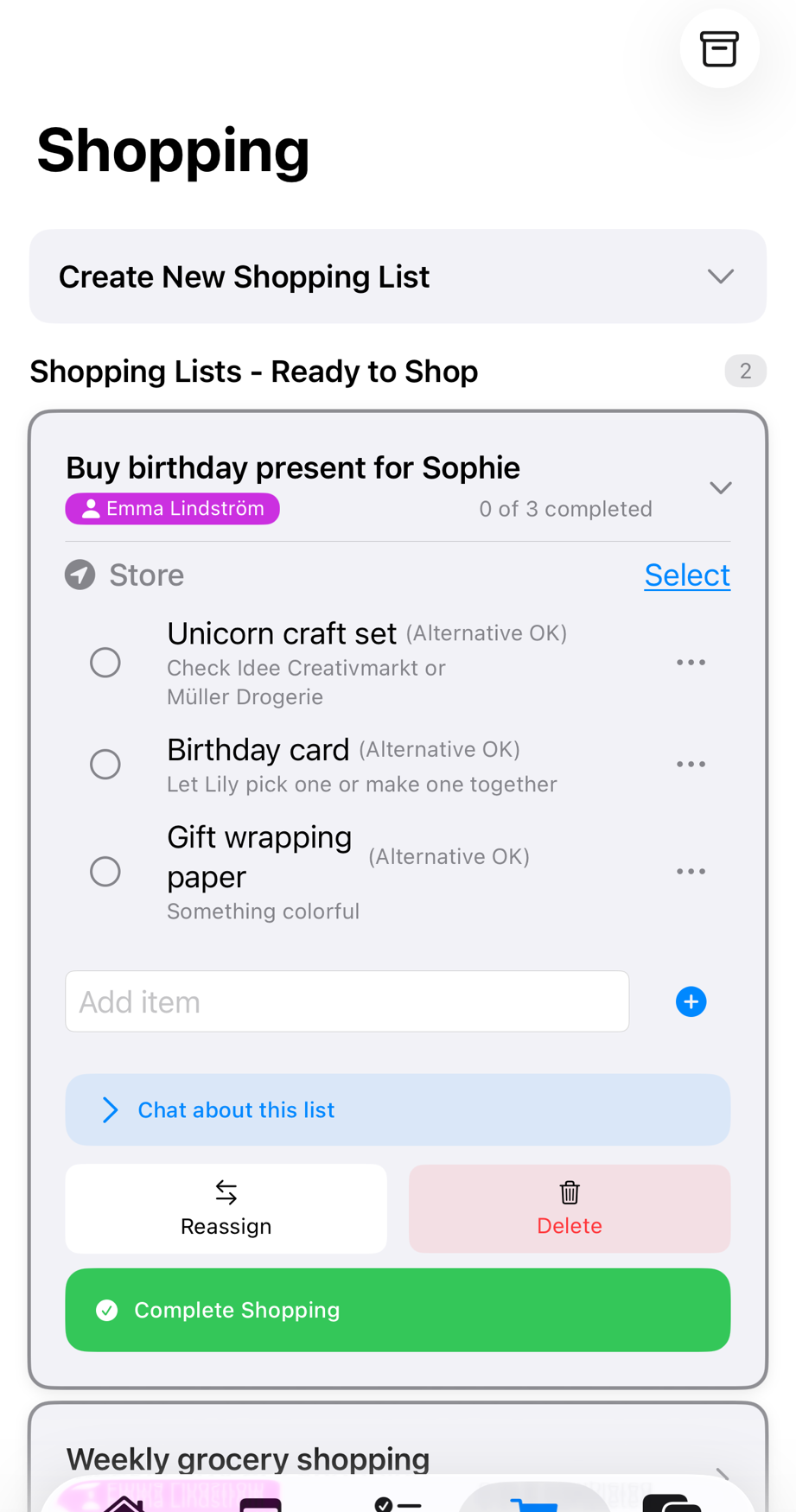
Task: Mark Birthday card as bought
Action: [x=105, y=764]
